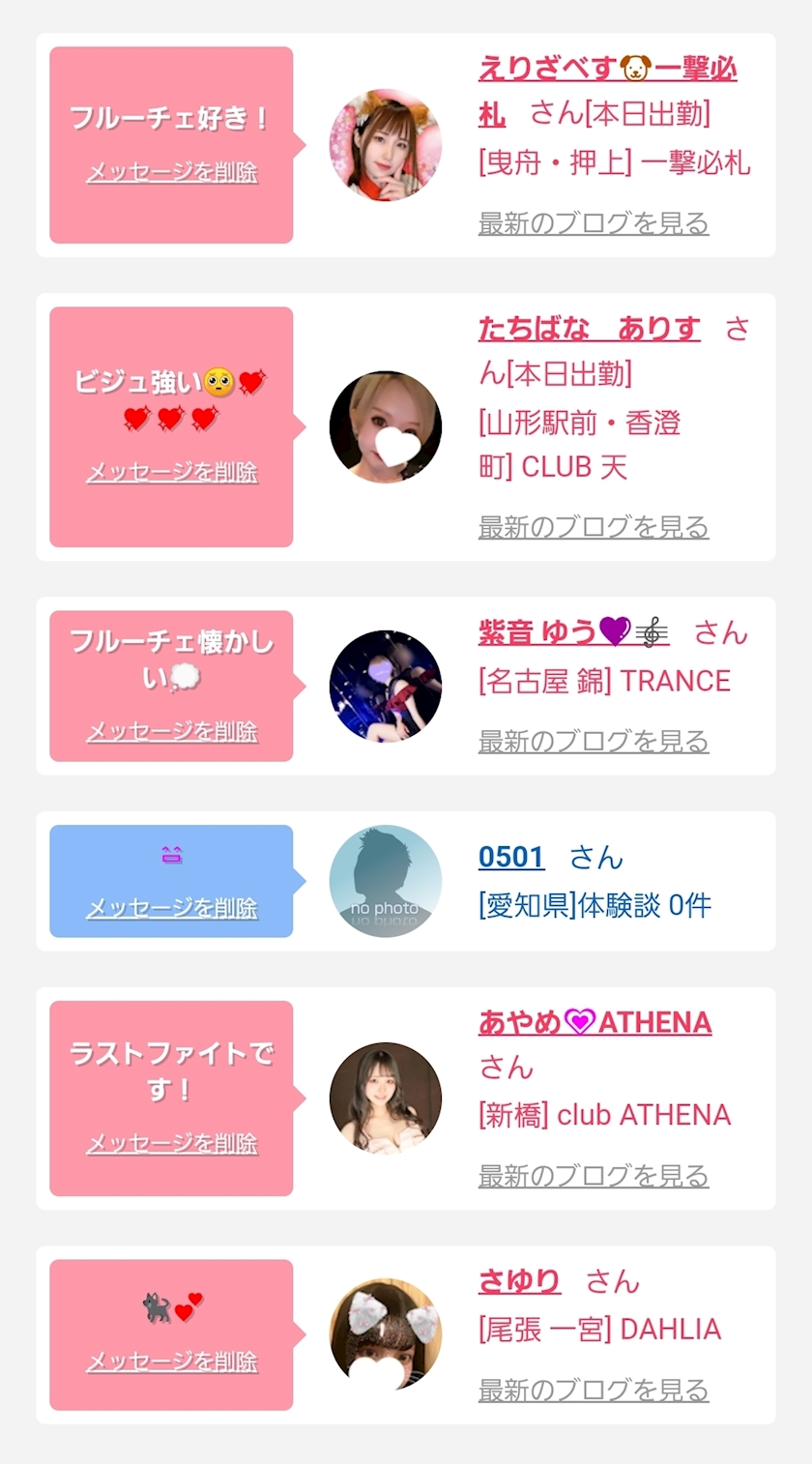812x1464 pixels.
Task: Open the 0501 user profile link
Action: [511, 857]
